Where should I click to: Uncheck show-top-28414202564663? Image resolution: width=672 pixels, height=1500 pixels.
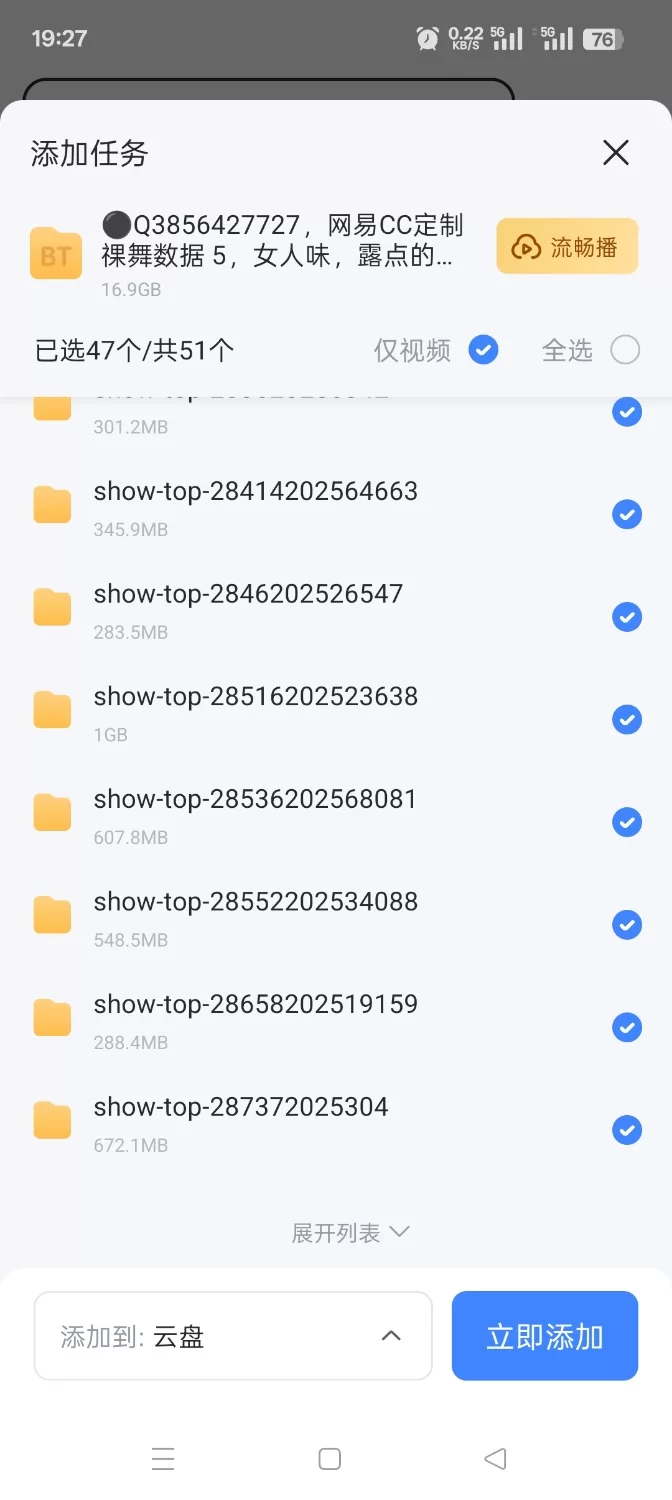[627, 515]
